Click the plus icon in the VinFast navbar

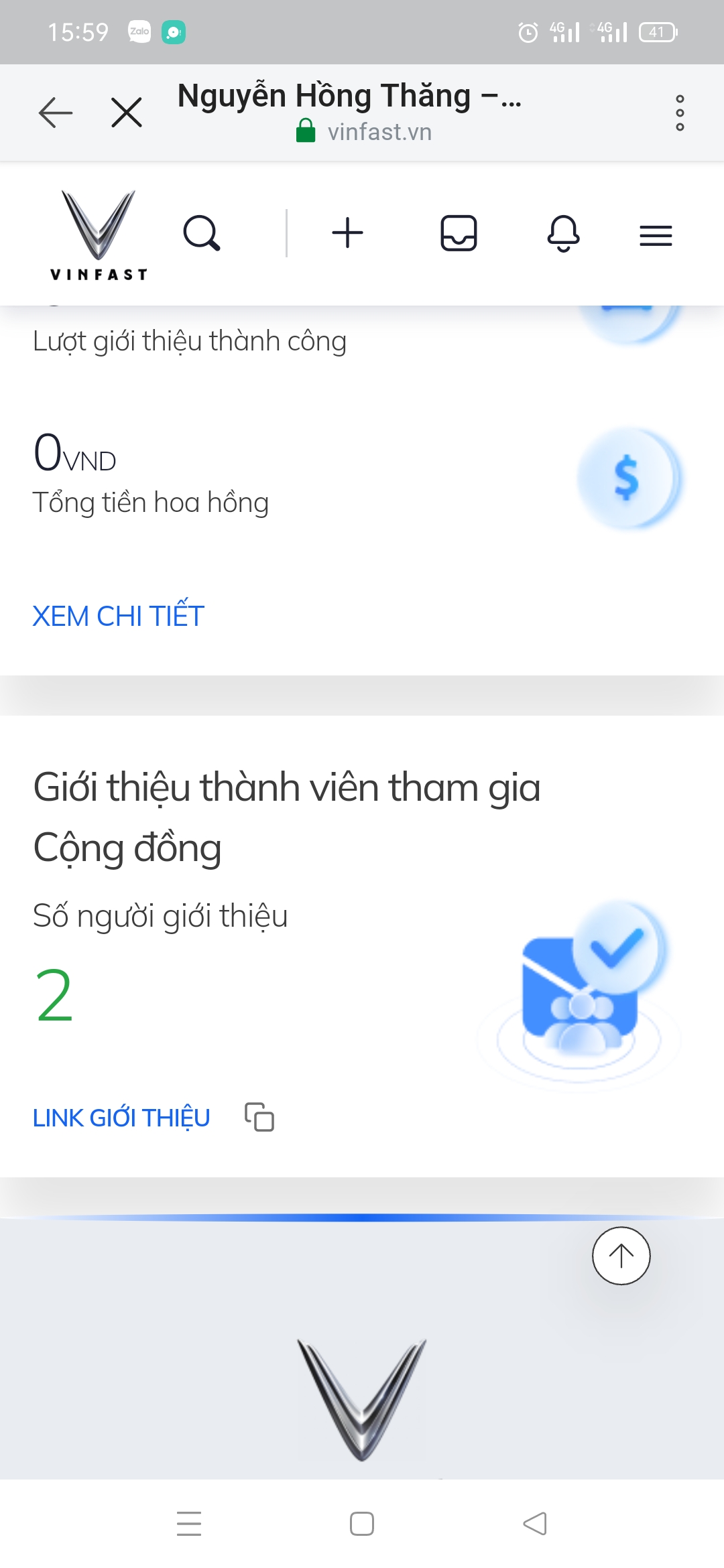pyautogui.click(x=347, y=233)
